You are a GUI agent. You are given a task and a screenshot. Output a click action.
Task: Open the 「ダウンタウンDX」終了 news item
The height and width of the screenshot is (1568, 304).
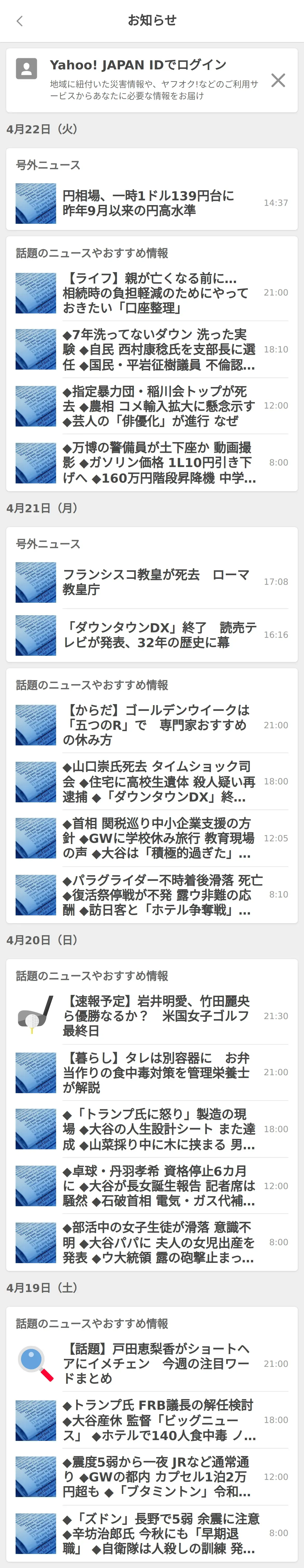[x=152, y=635]
